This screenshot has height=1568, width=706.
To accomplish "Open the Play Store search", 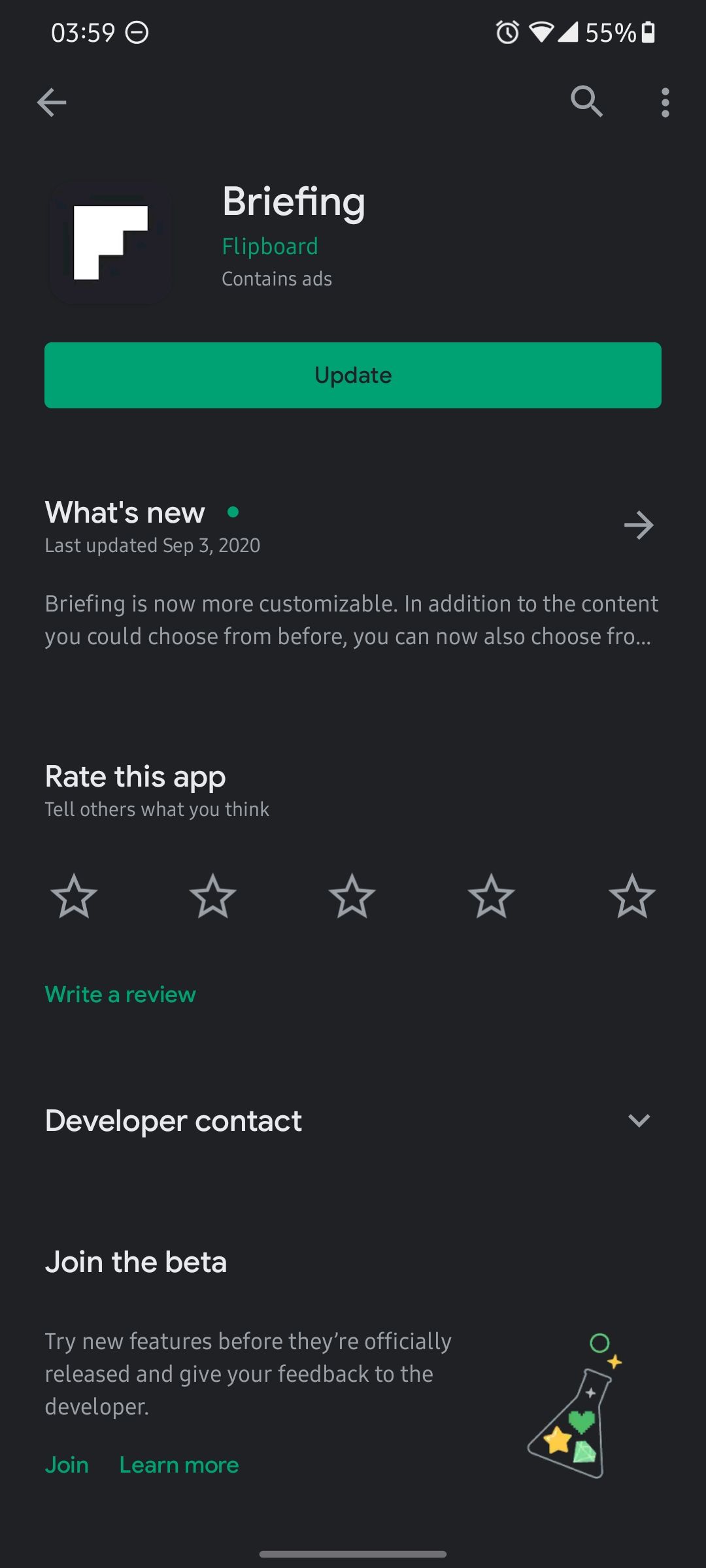I will [586, 102].
